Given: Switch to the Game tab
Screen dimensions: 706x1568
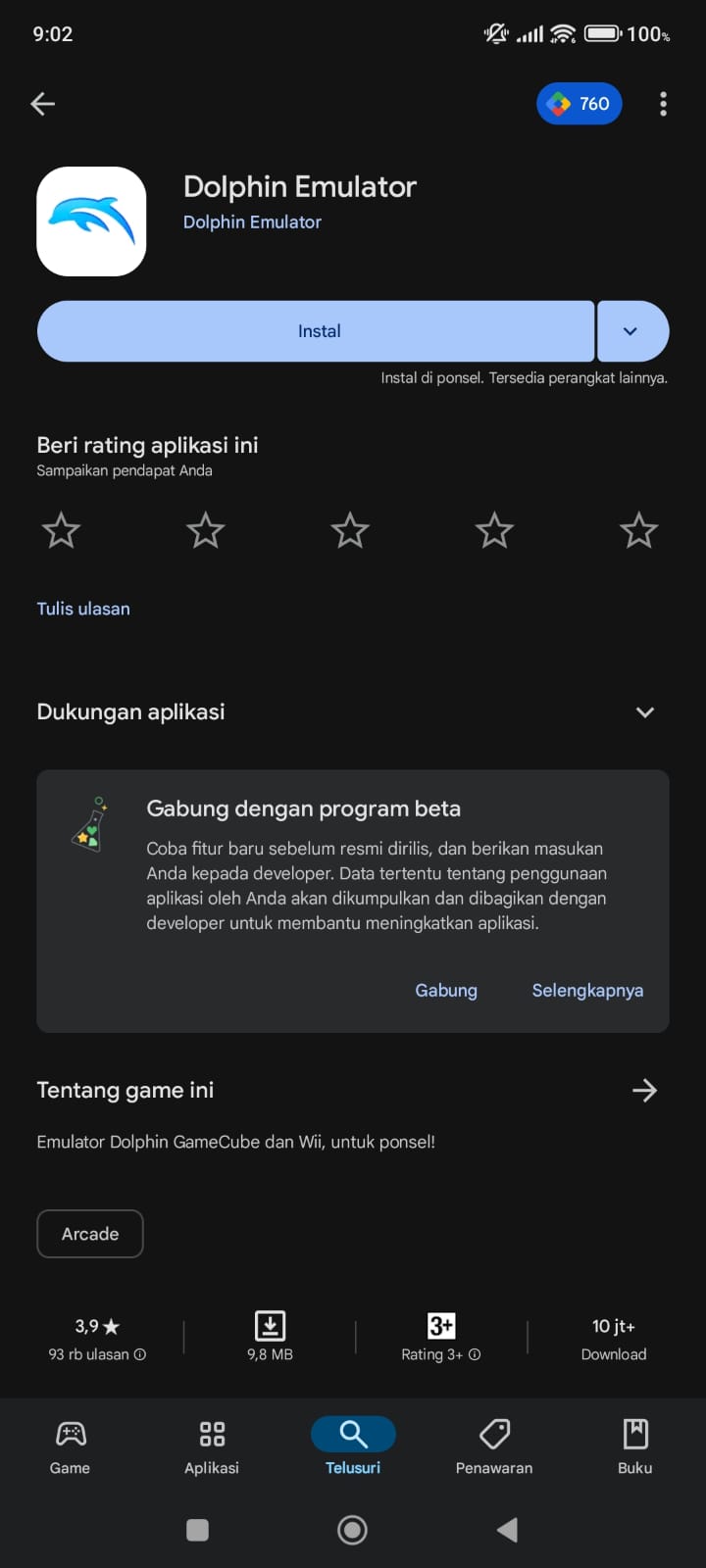Looking at the screenshot, I should 70,1446.
